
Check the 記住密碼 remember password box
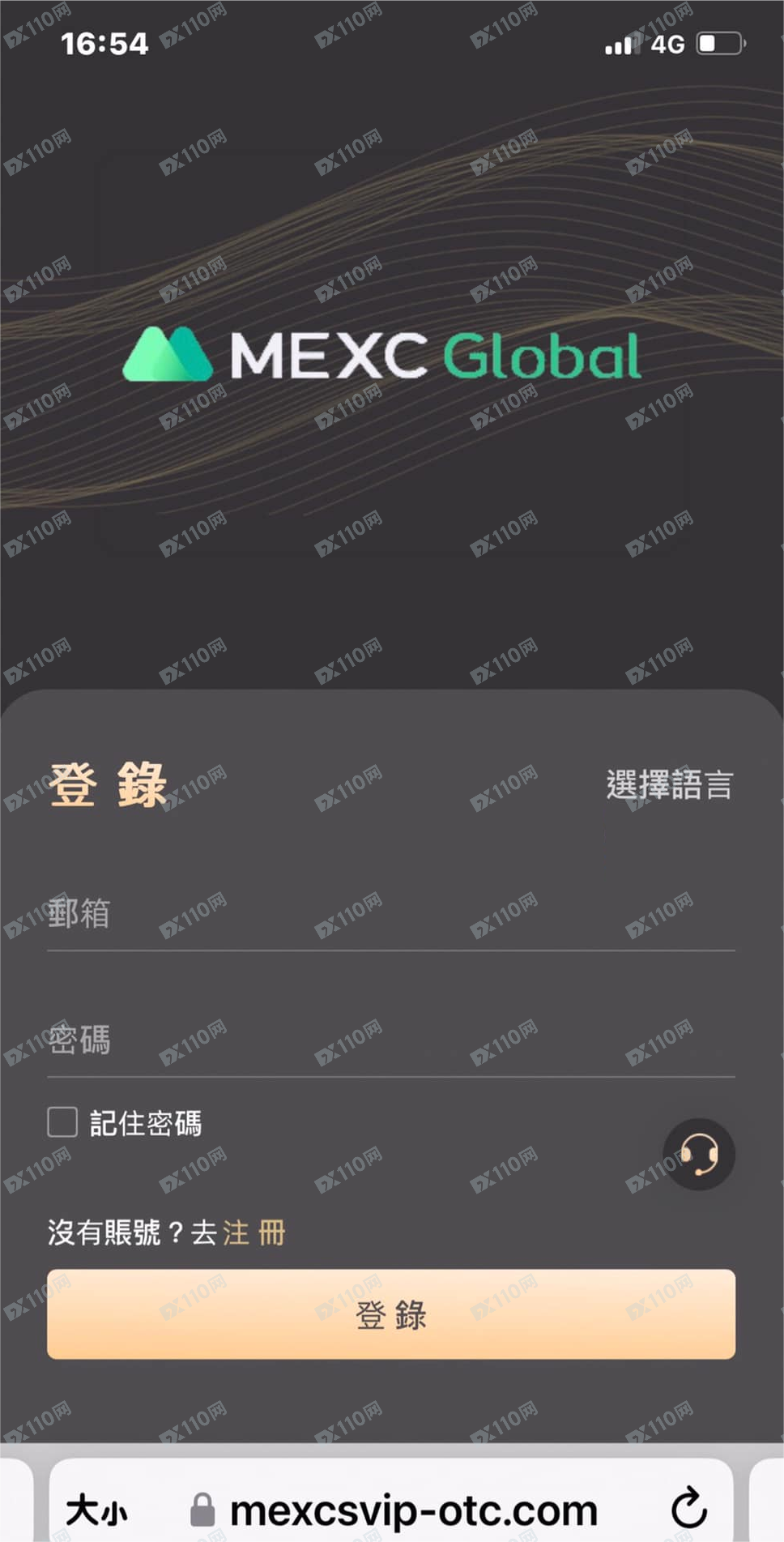[x=62, y=1123]
